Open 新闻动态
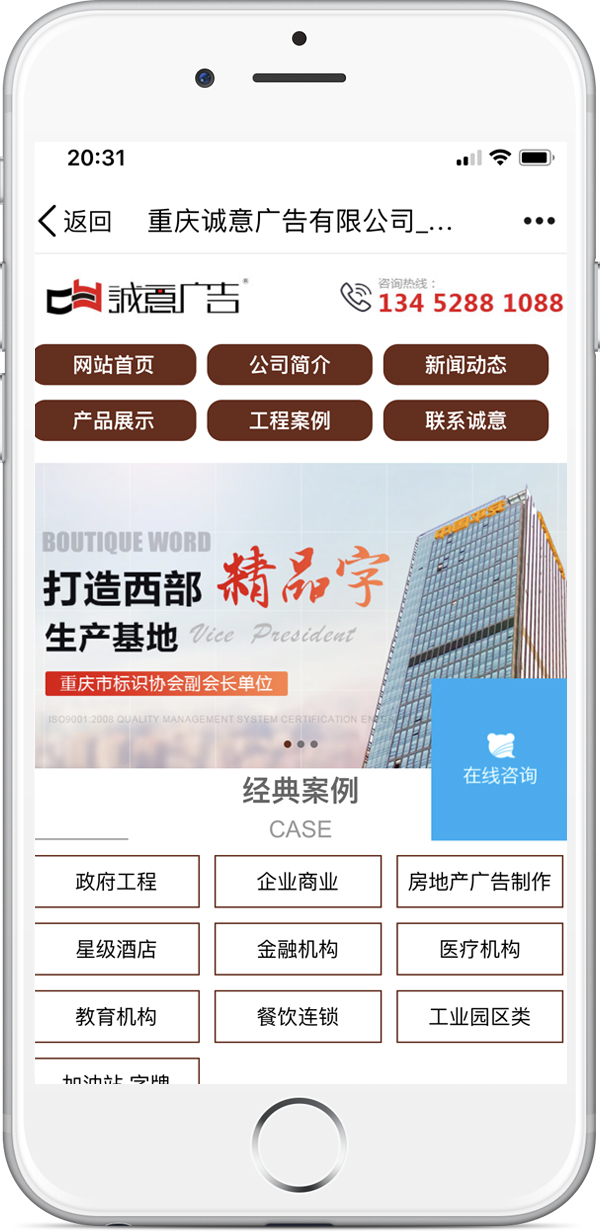 (x=465, y=365)
